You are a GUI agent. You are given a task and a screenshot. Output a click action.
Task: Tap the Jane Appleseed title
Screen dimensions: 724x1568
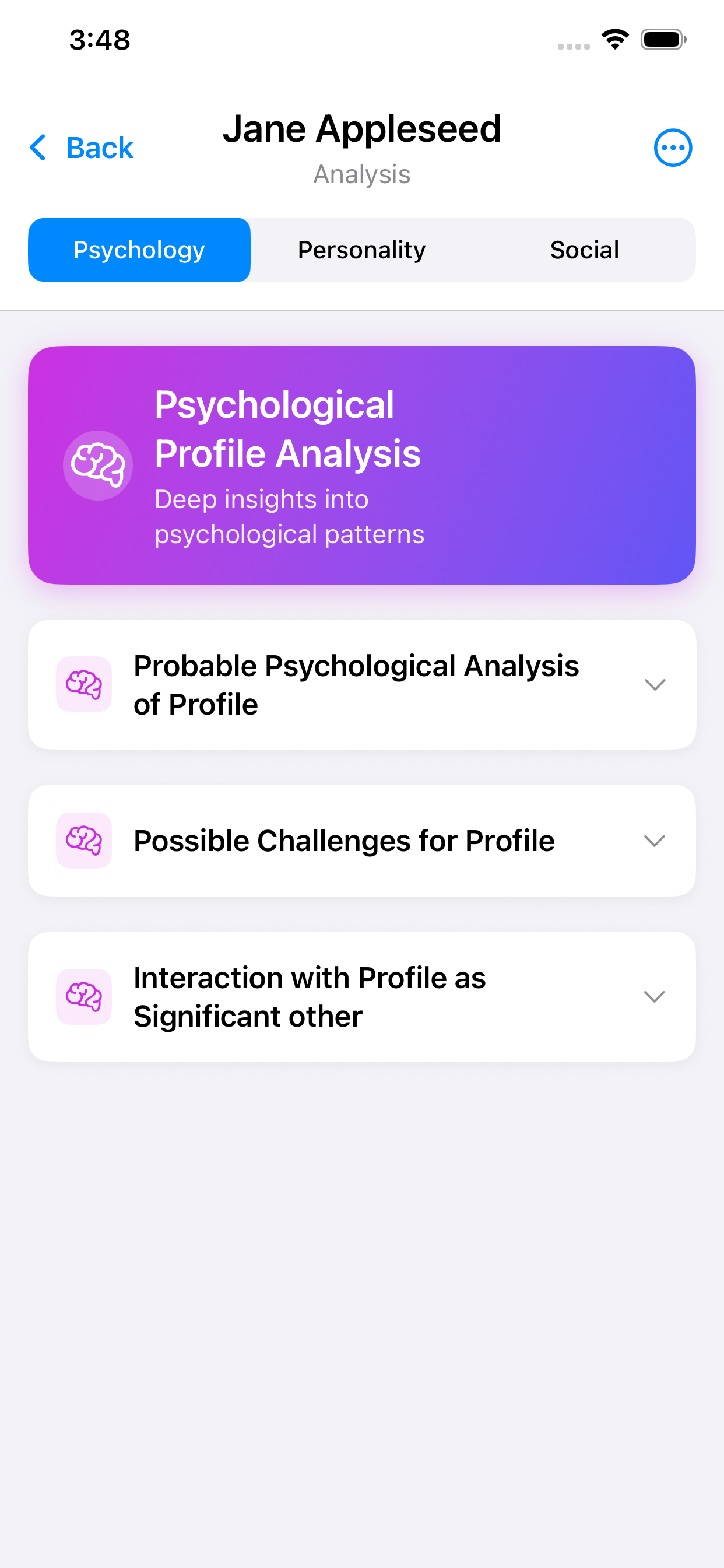click(x=362, y=128)
